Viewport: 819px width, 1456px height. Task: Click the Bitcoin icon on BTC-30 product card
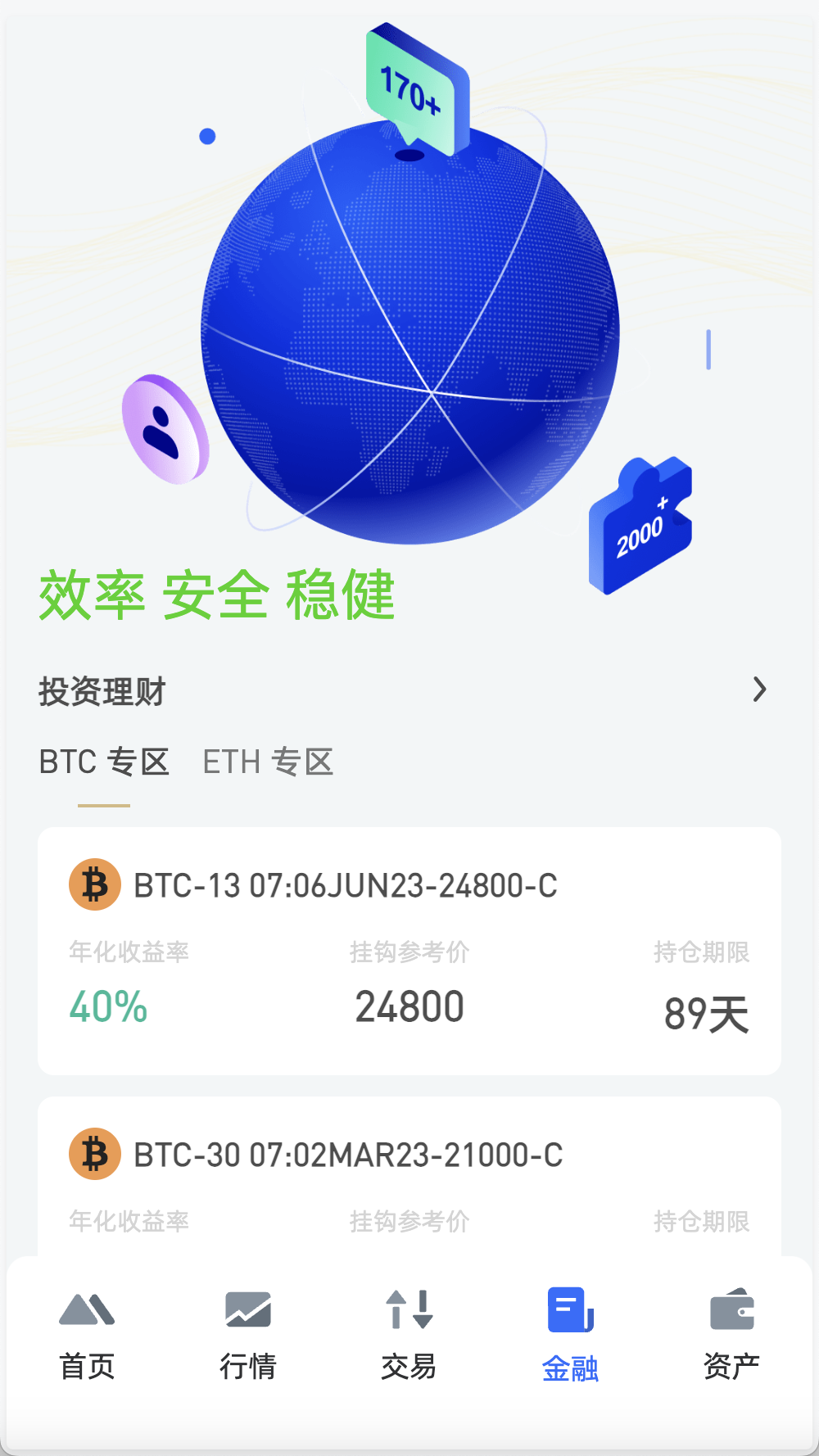[x=93, y=1155]
